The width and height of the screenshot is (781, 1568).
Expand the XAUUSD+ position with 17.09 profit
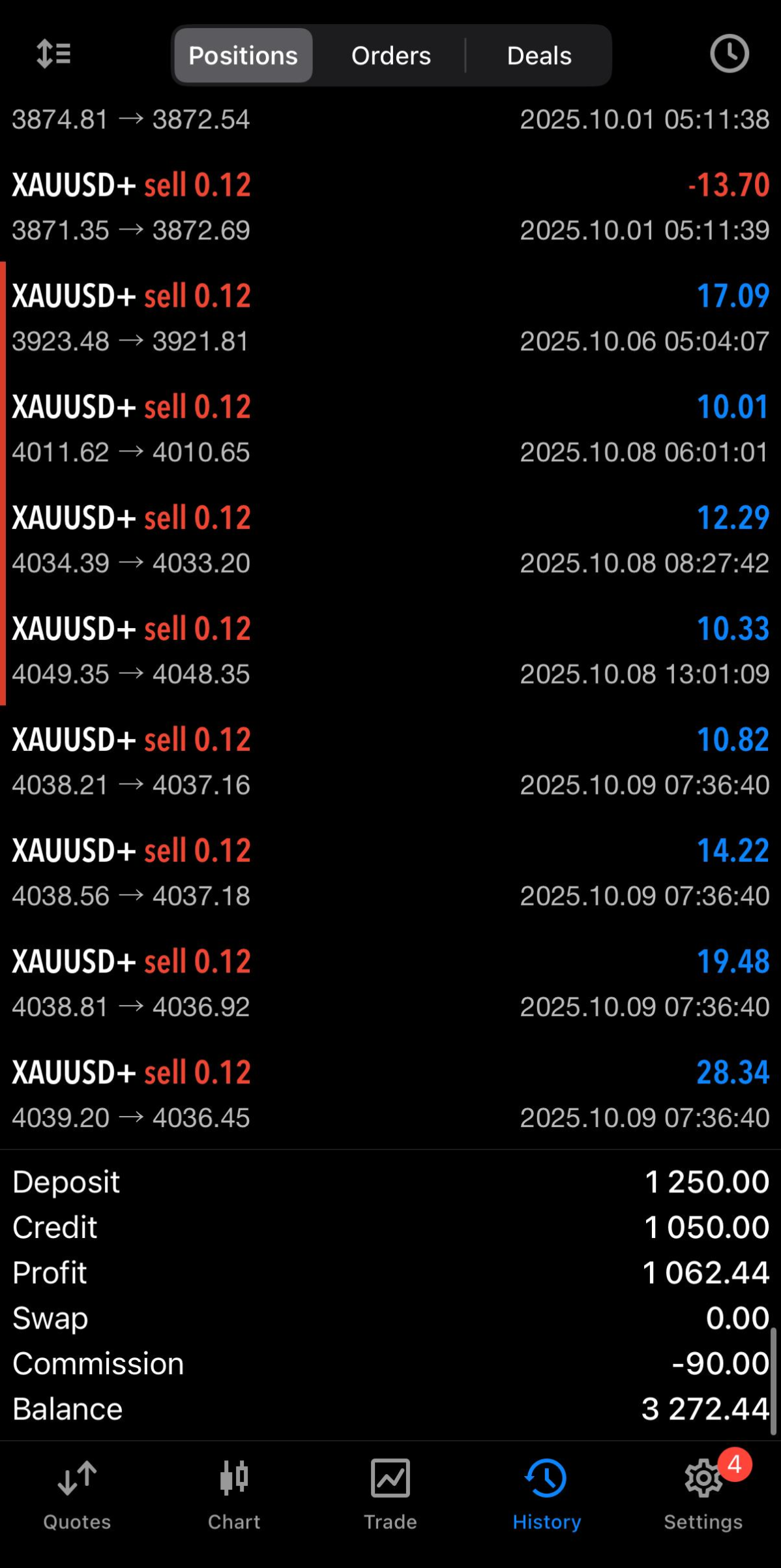tap(390, 318)
